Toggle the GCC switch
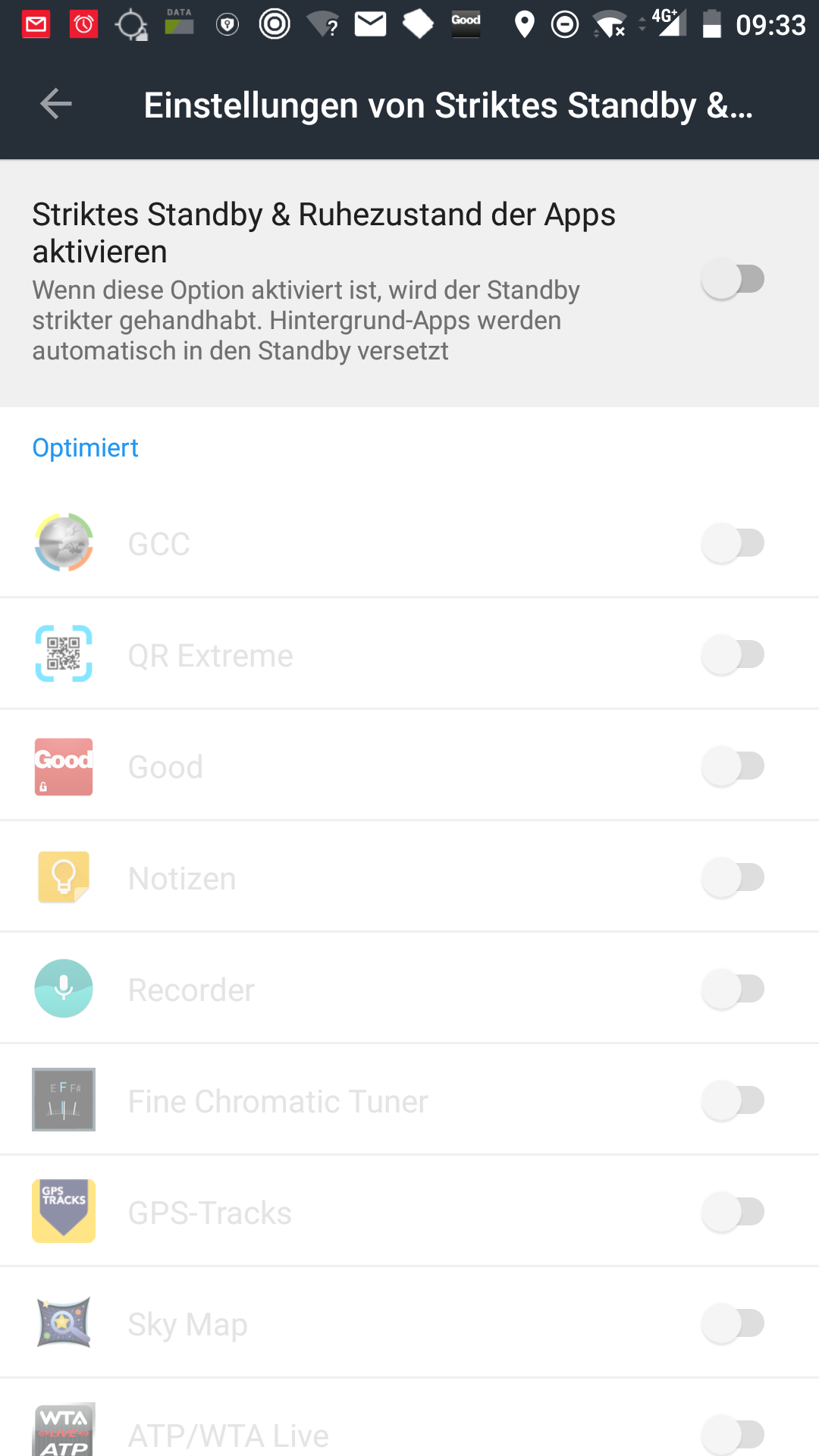 733,543
